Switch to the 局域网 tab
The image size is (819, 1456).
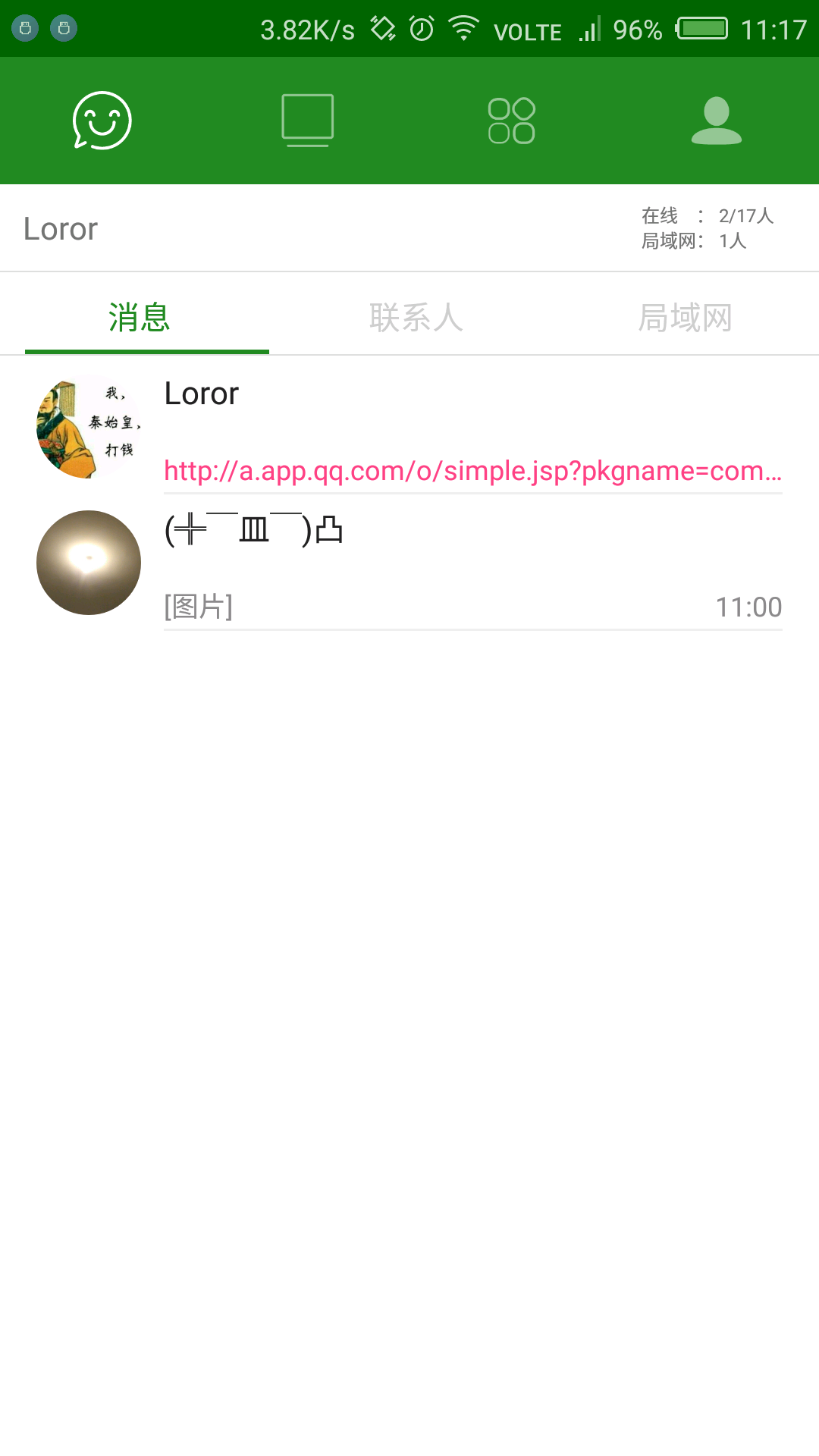(685, 317)
